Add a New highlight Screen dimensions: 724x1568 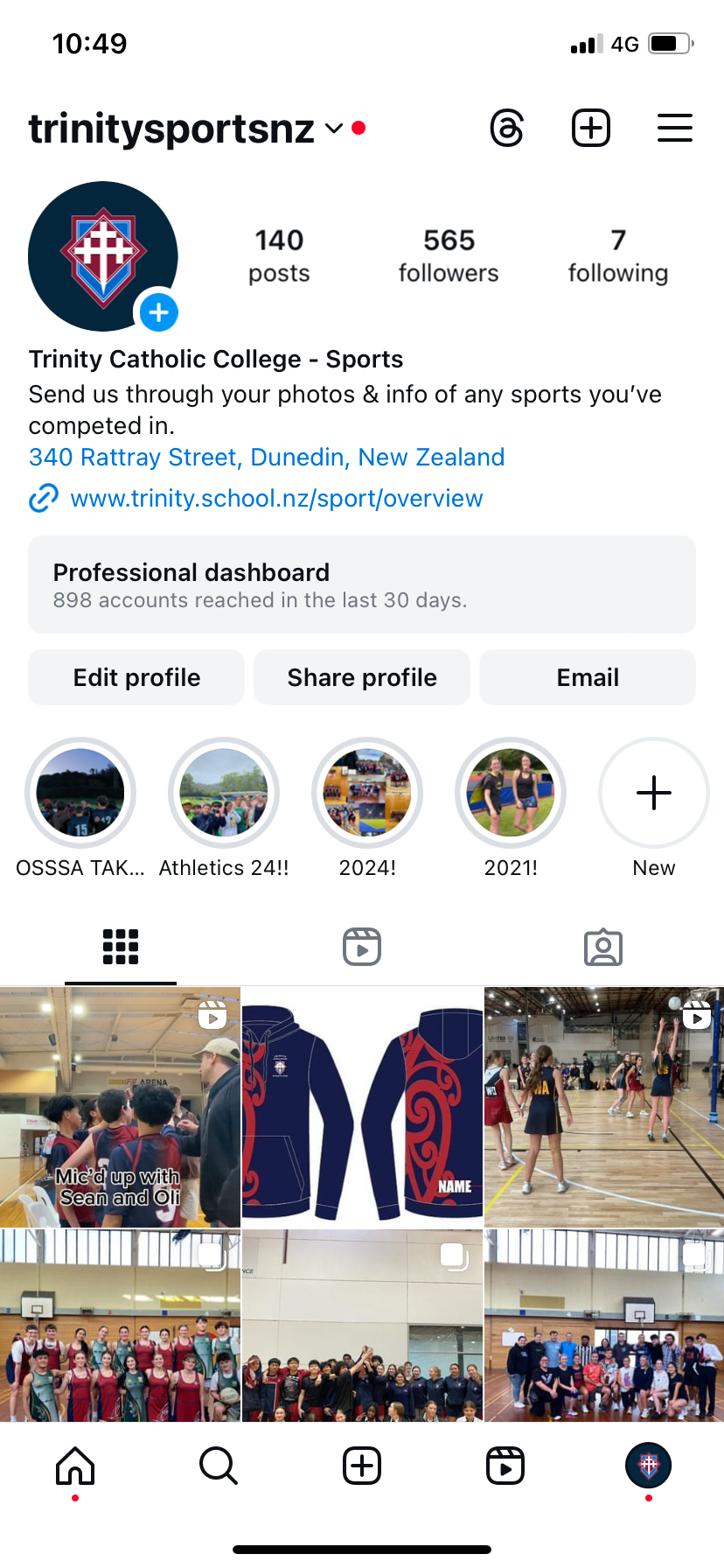tap(654, 793)
